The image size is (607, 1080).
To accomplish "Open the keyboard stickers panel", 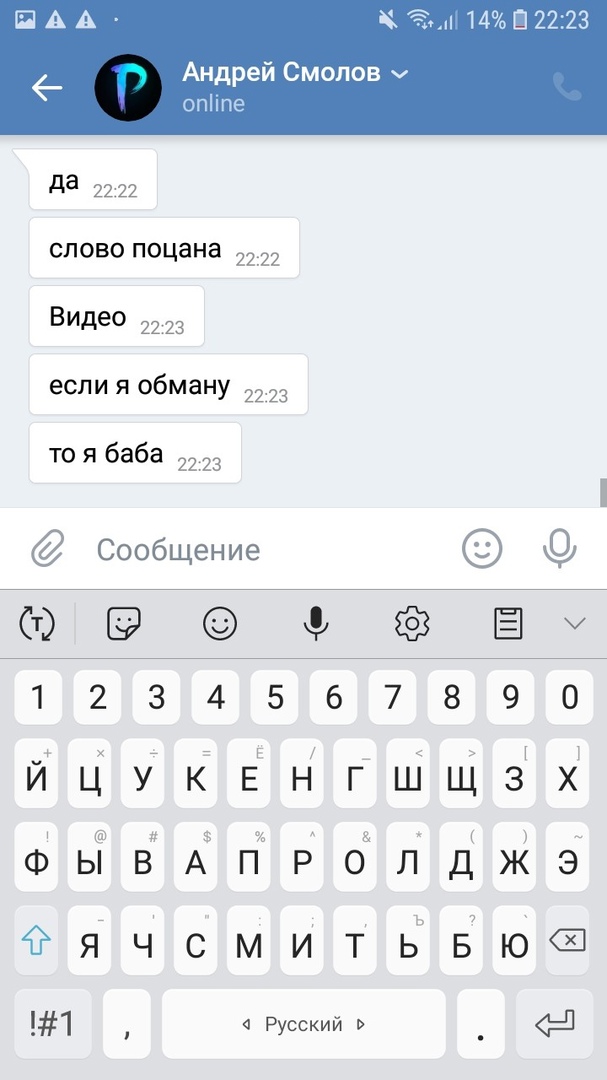I will click(x=124, y=624).
